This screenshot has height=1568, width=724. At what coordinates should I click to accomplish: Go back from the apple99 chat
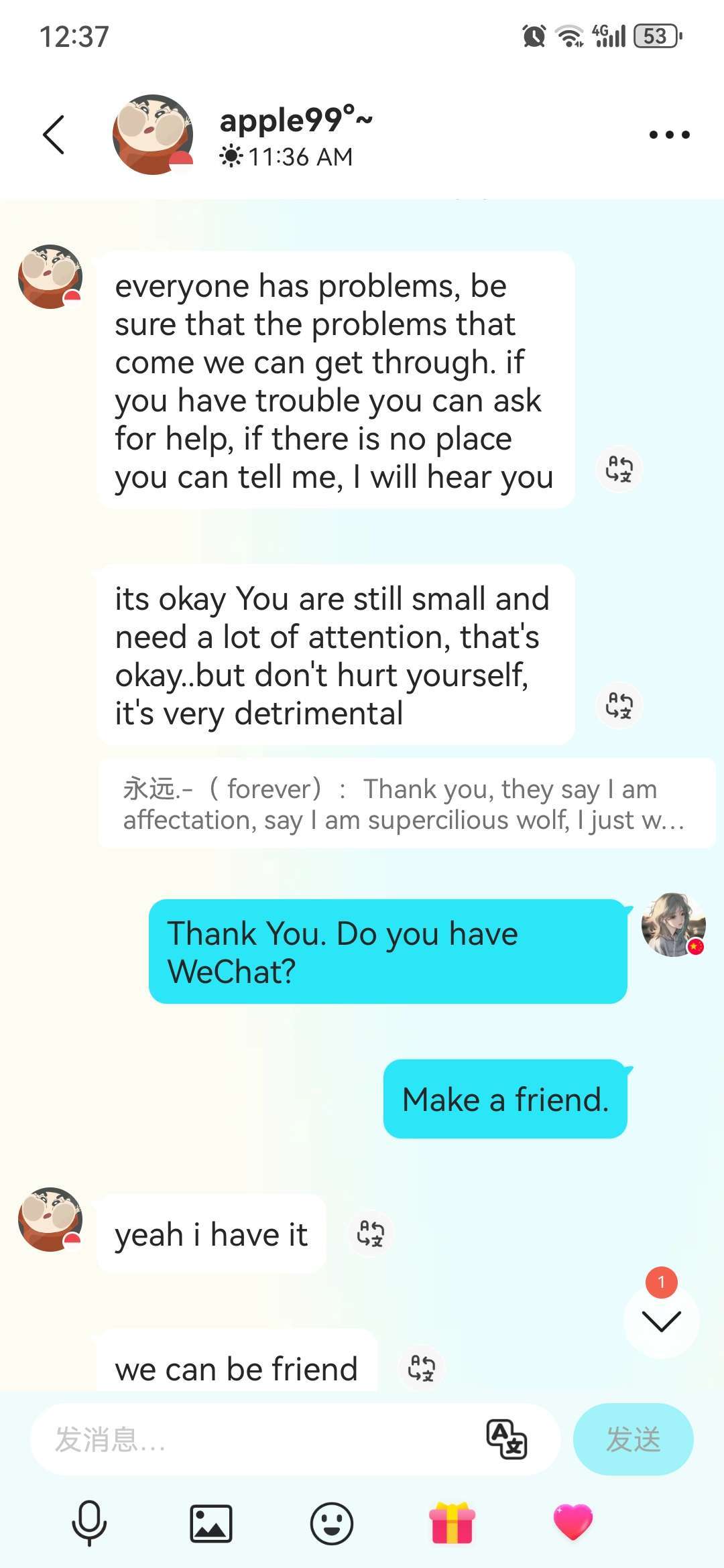click(x=54, y=135)
